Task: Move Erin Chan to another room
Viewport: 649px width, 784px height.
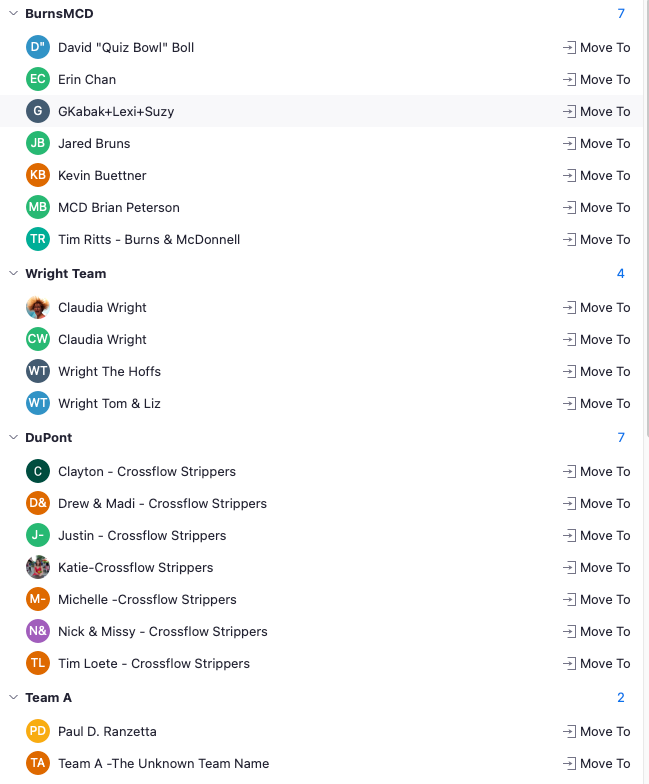Action: click(596, 79)
